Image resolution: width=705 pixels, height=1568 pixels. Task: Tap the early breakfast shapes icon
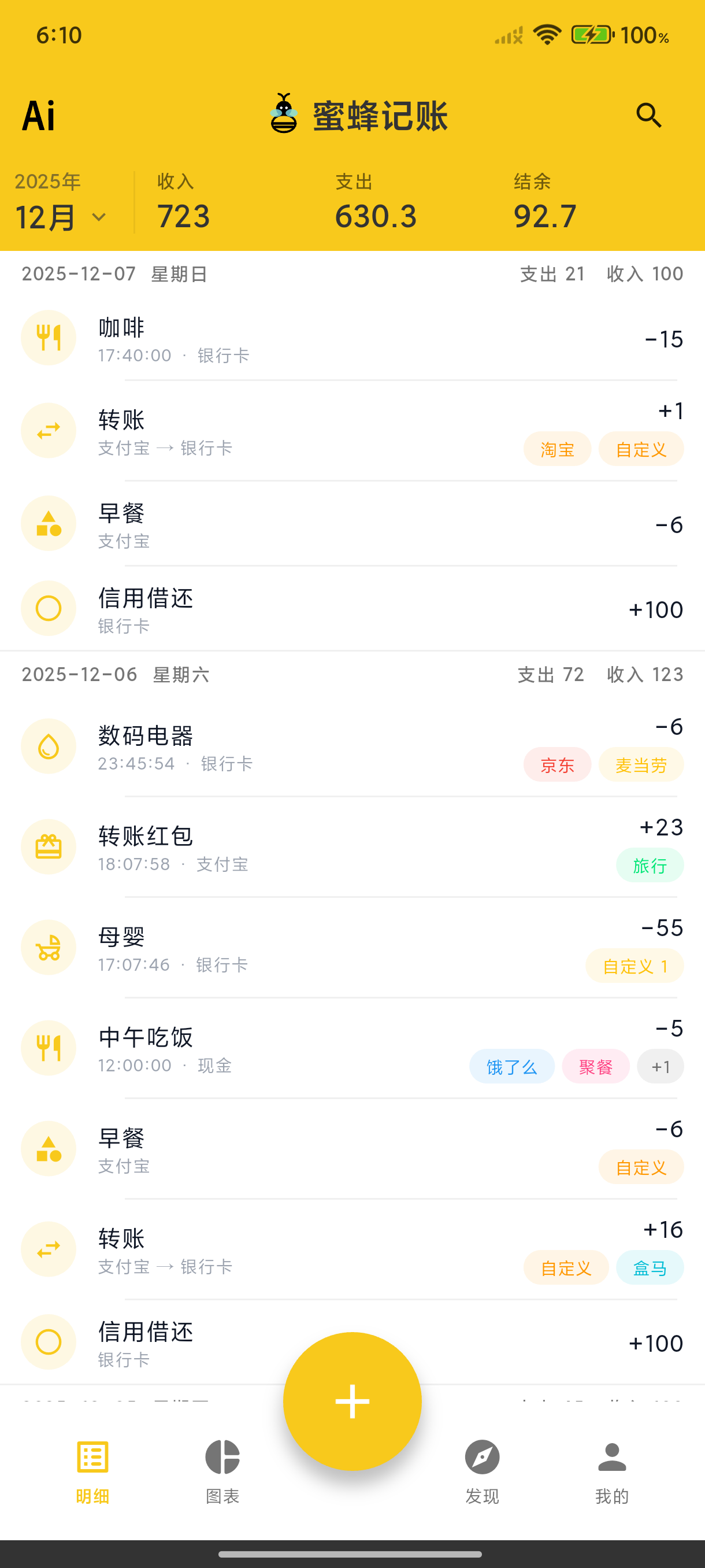point(49,523)
